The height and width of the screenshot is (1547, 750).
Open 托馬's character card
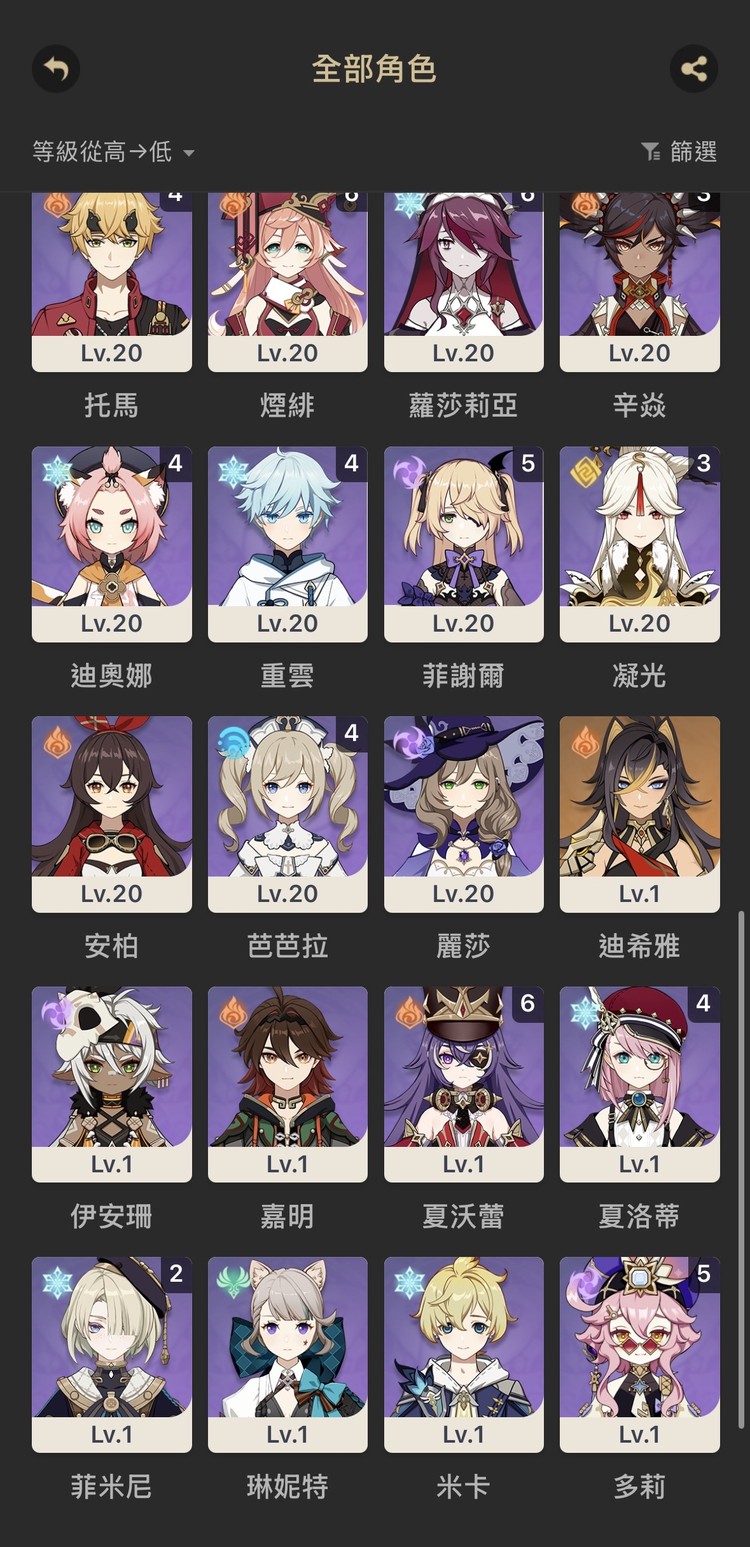pyautogui.click(x=111, y=282)
